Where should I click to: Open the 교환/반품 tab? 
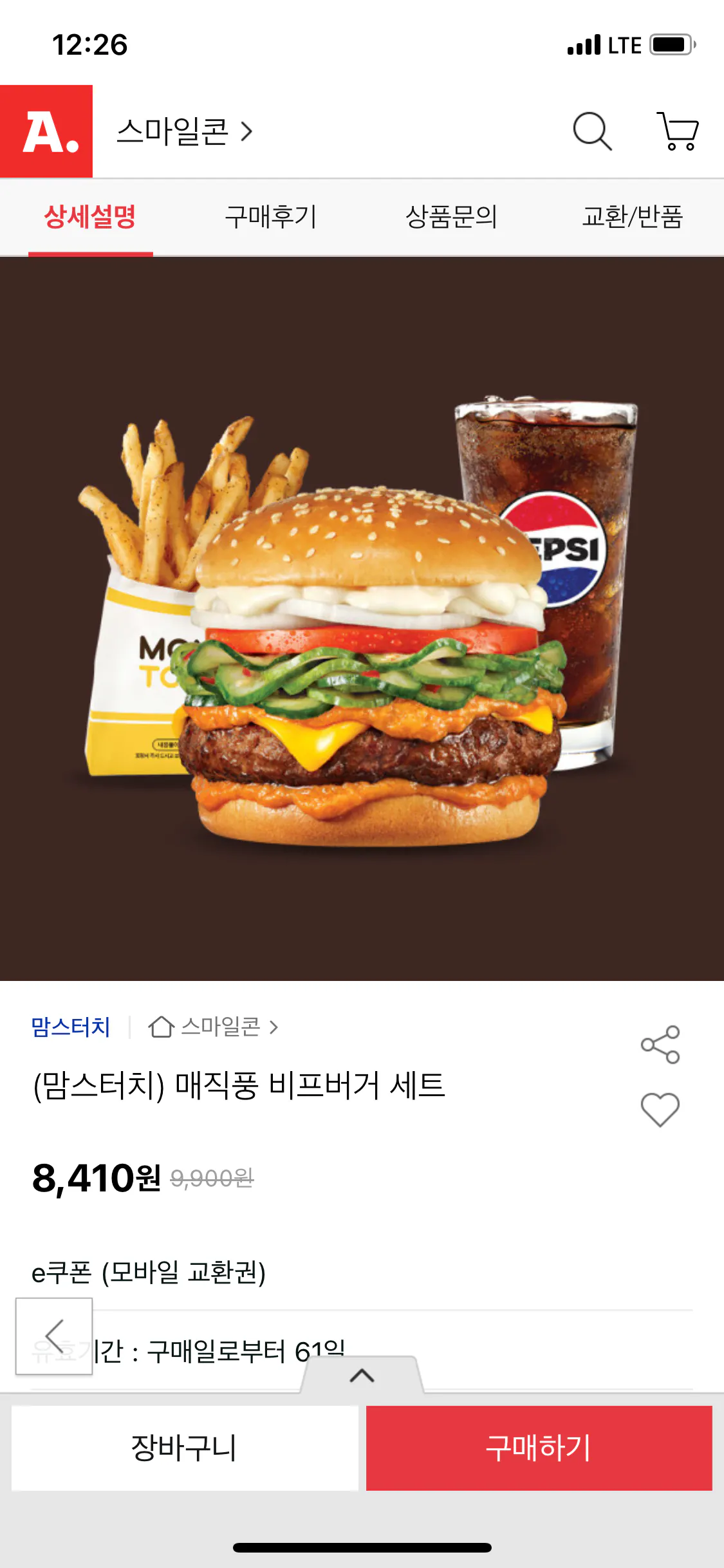click(x=633, y=217)
